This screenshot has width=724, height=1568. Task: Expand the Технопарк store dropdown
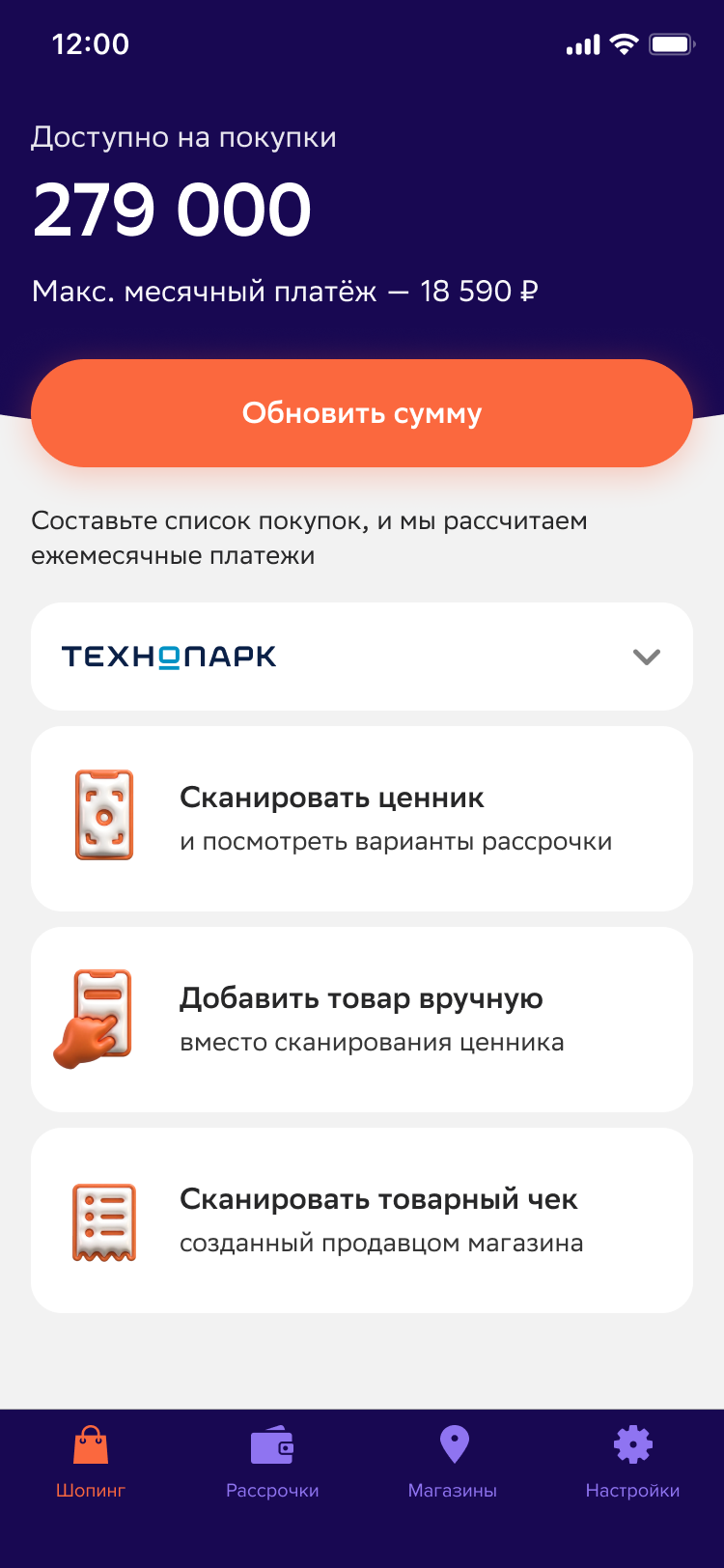click(x=645, y=657)
